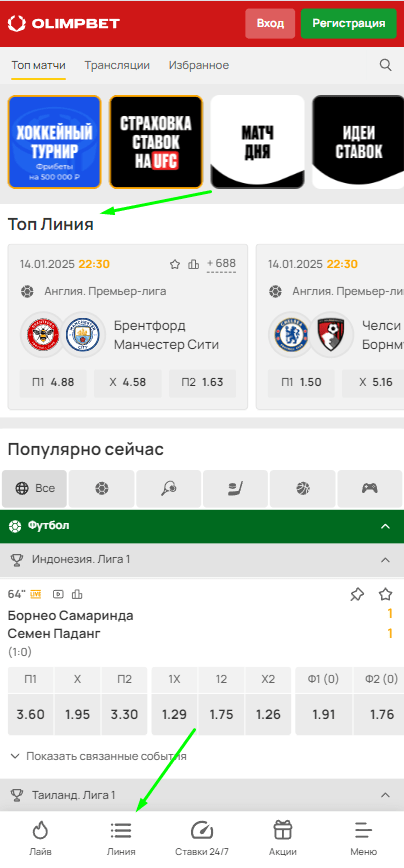Select the Все sports filter chip
The height and width of the screenshot is (868, 404).
[34, 489]
